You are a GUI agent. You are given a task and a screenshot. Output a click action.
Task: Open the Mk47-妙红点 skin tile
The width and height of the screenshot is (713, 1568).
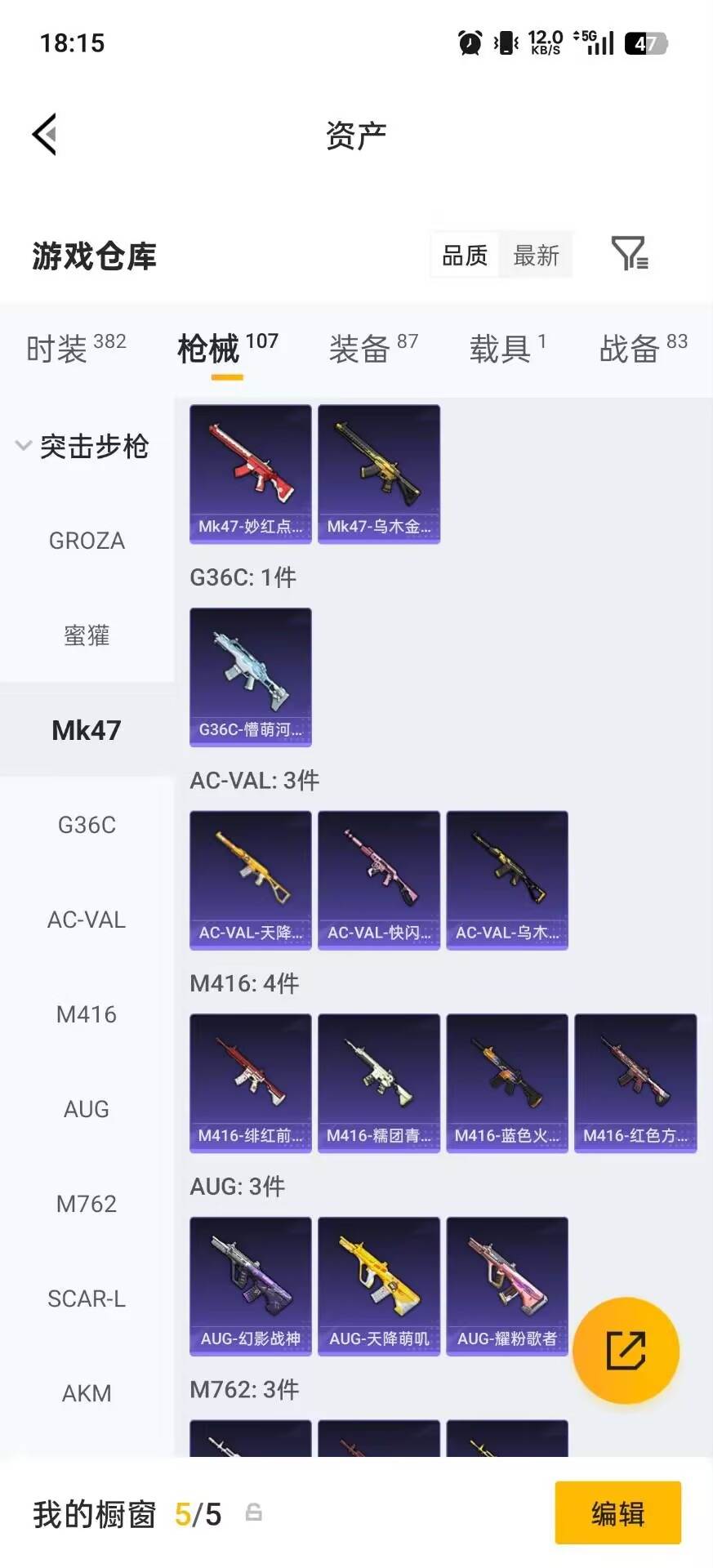[x=251, y=474]
